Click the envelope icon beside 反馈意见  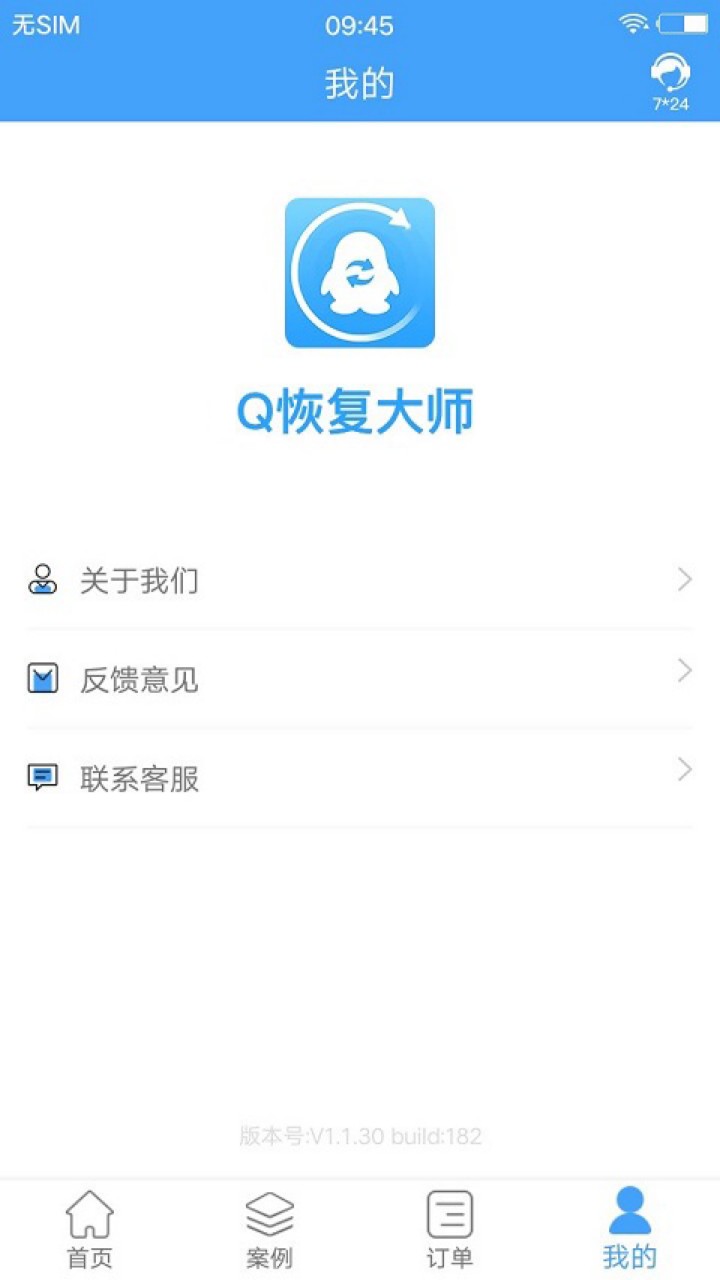(43, 679)
